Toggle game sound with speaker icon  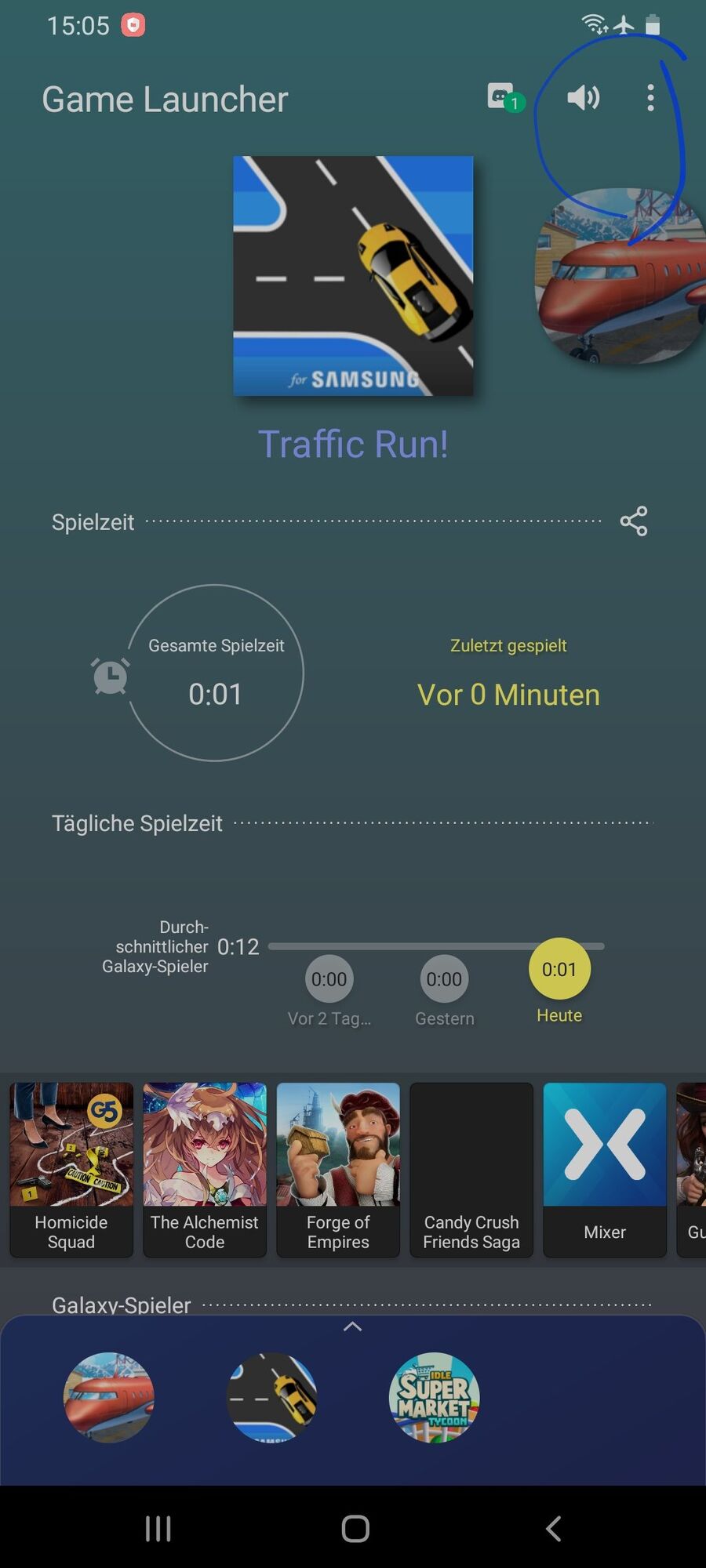[583, 98]
